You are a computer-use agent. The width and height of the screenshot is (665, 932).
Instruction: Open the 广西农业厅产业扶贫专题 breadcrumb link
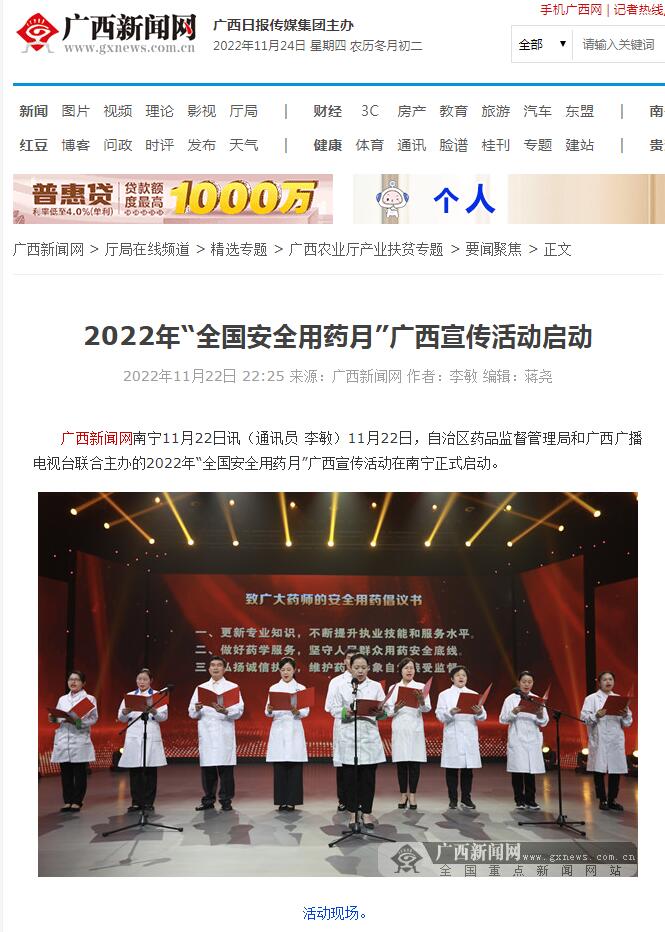[x=366, y=249]
